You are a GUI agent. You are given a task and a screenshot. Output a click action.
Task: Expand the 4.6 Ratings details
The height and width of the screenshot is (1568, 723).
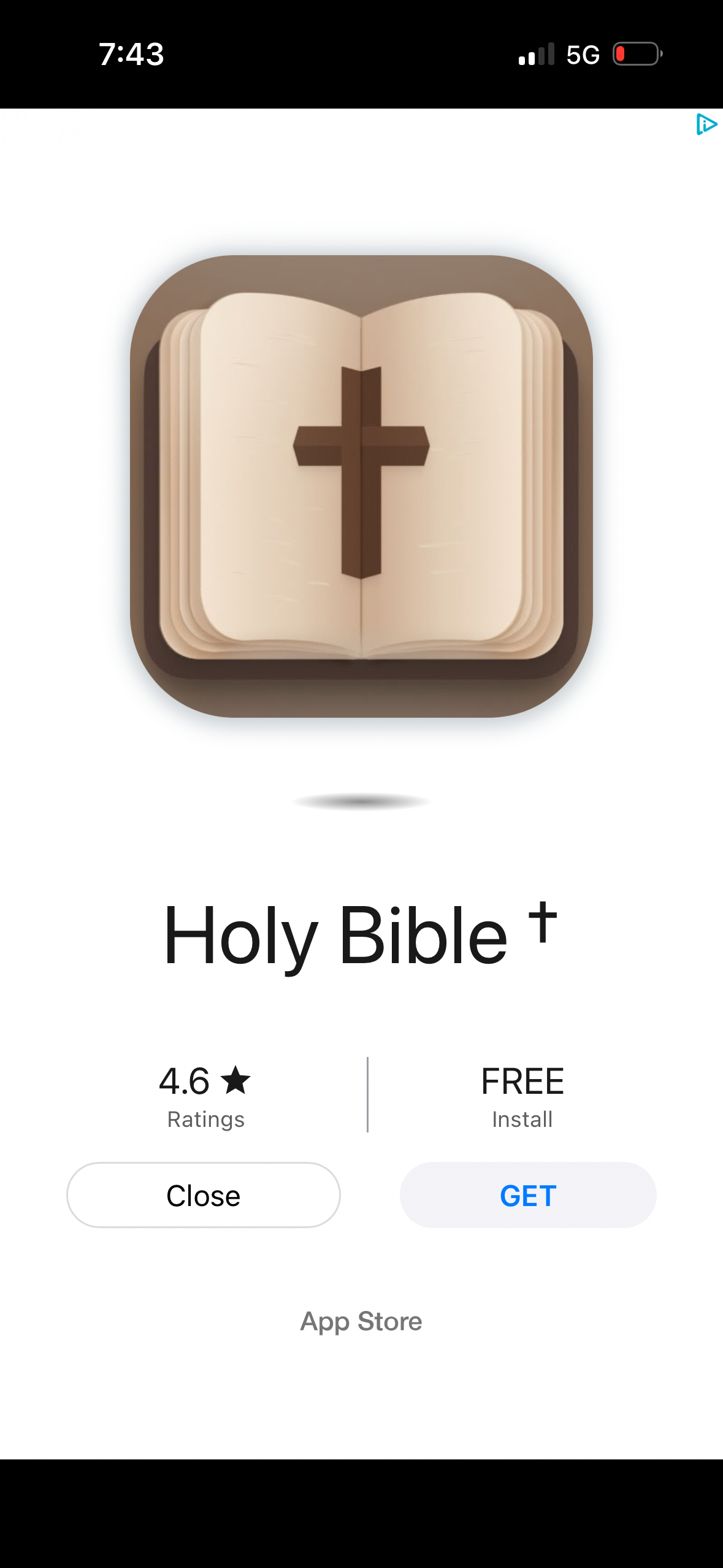click(205, 1097)
